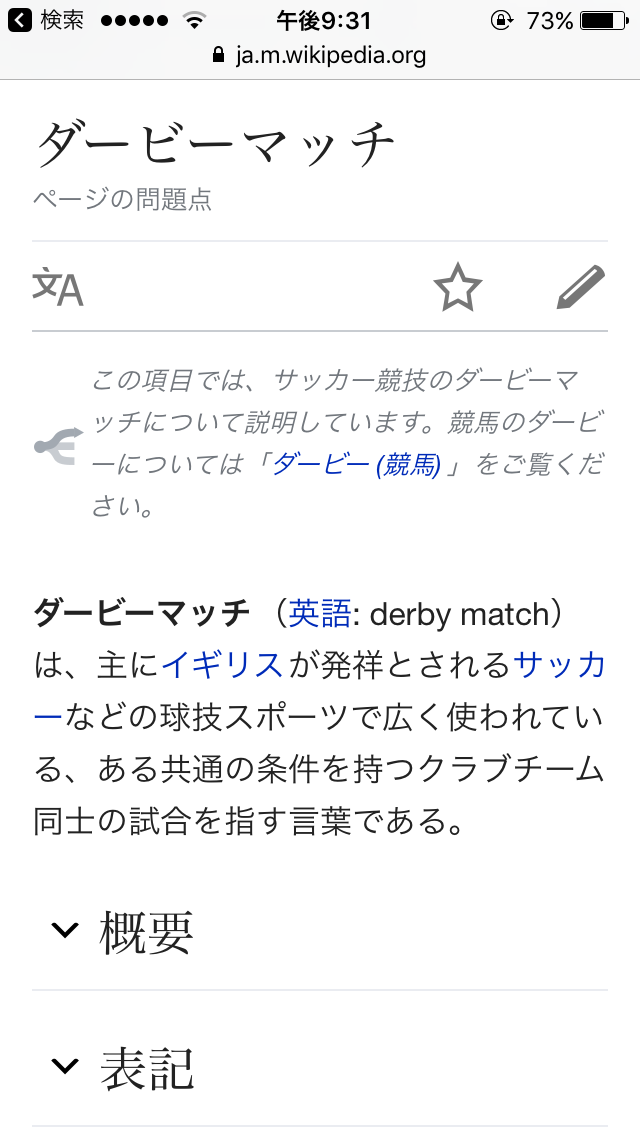This screenshot has height=1136, width=640.
Task: Open the サッカー article link
Action: pos(558,665)
